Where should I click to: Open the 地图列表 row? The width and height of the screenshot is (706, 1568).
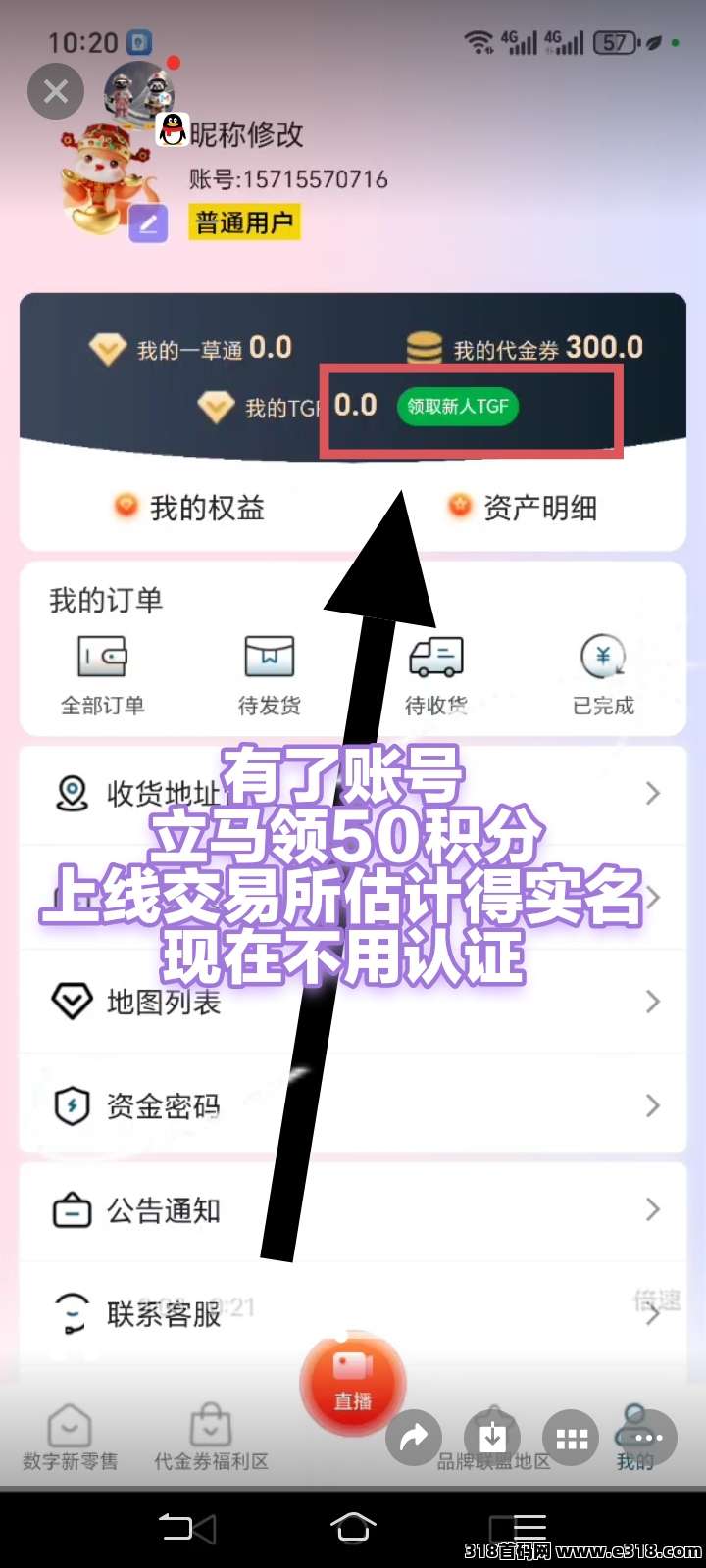point(353,1002)
